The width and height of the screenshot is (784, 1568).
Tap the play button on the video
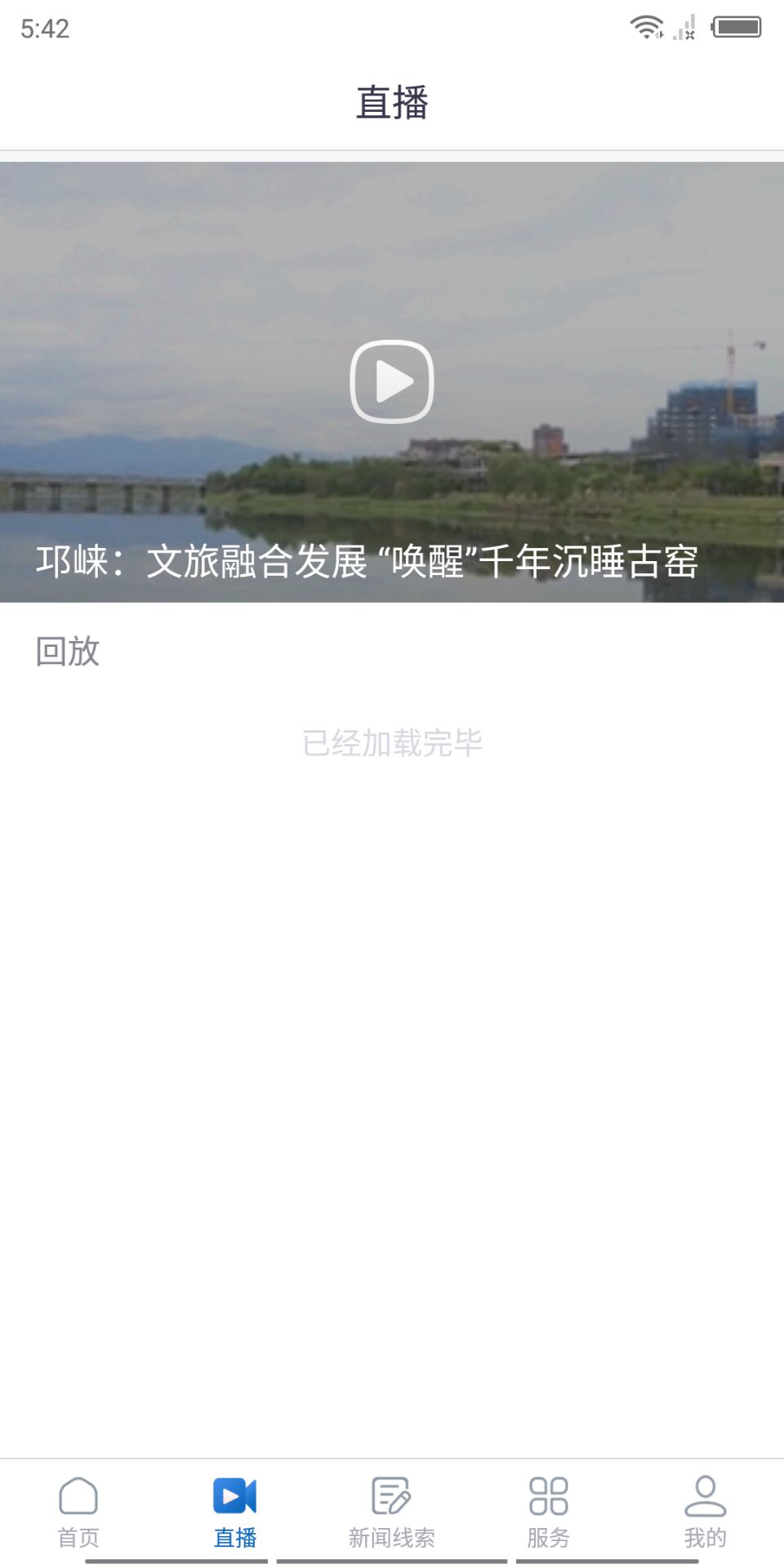point(390,381)
